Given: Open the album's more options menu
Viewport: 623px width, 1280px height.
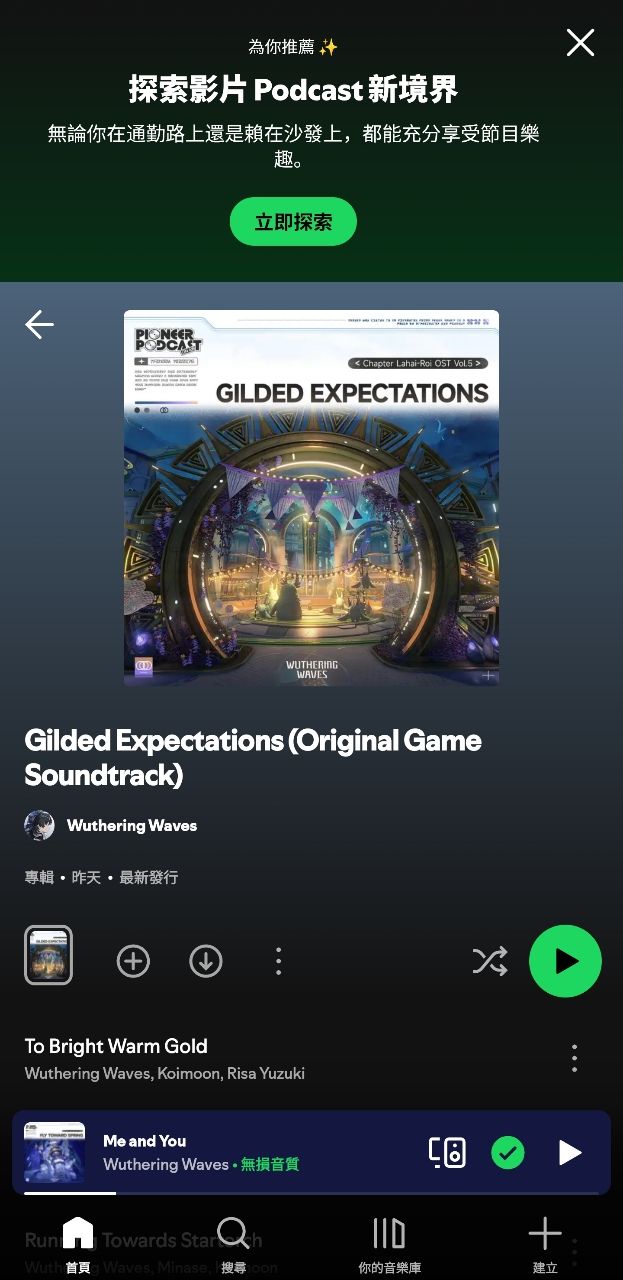Looking at the screenshot, I should 278,961.
